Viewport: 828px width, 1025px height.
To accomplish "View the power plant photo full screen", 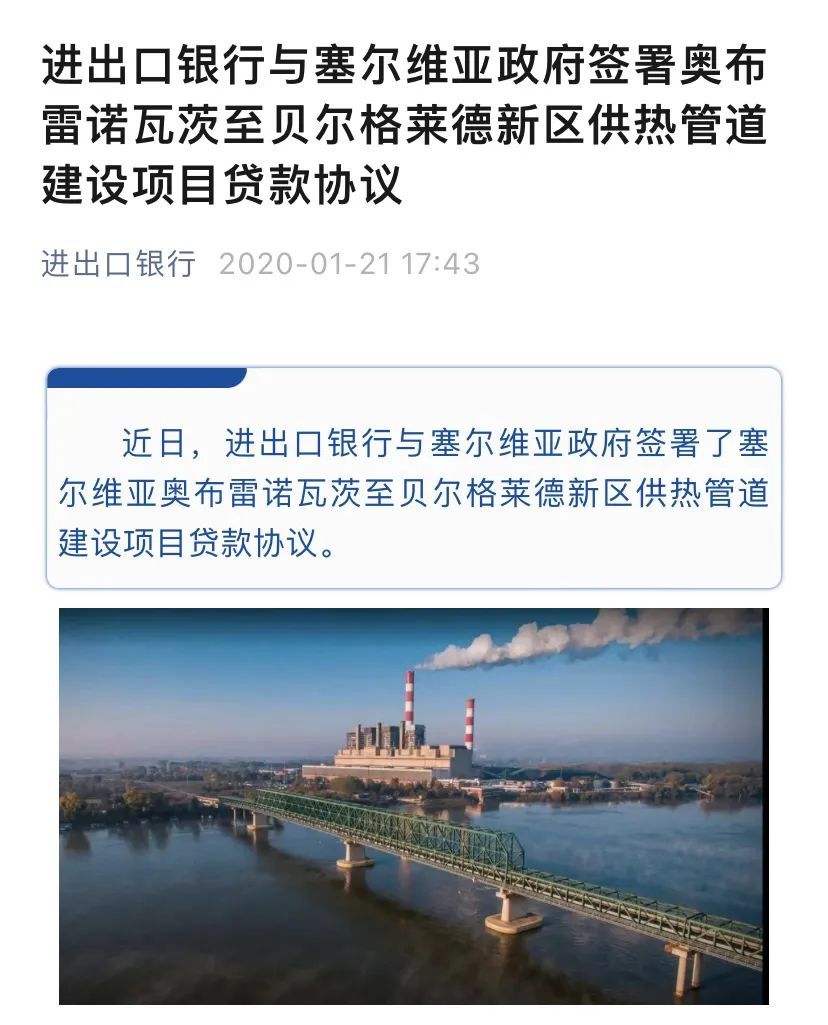I will pyautogui.click(x=413, y=805).
